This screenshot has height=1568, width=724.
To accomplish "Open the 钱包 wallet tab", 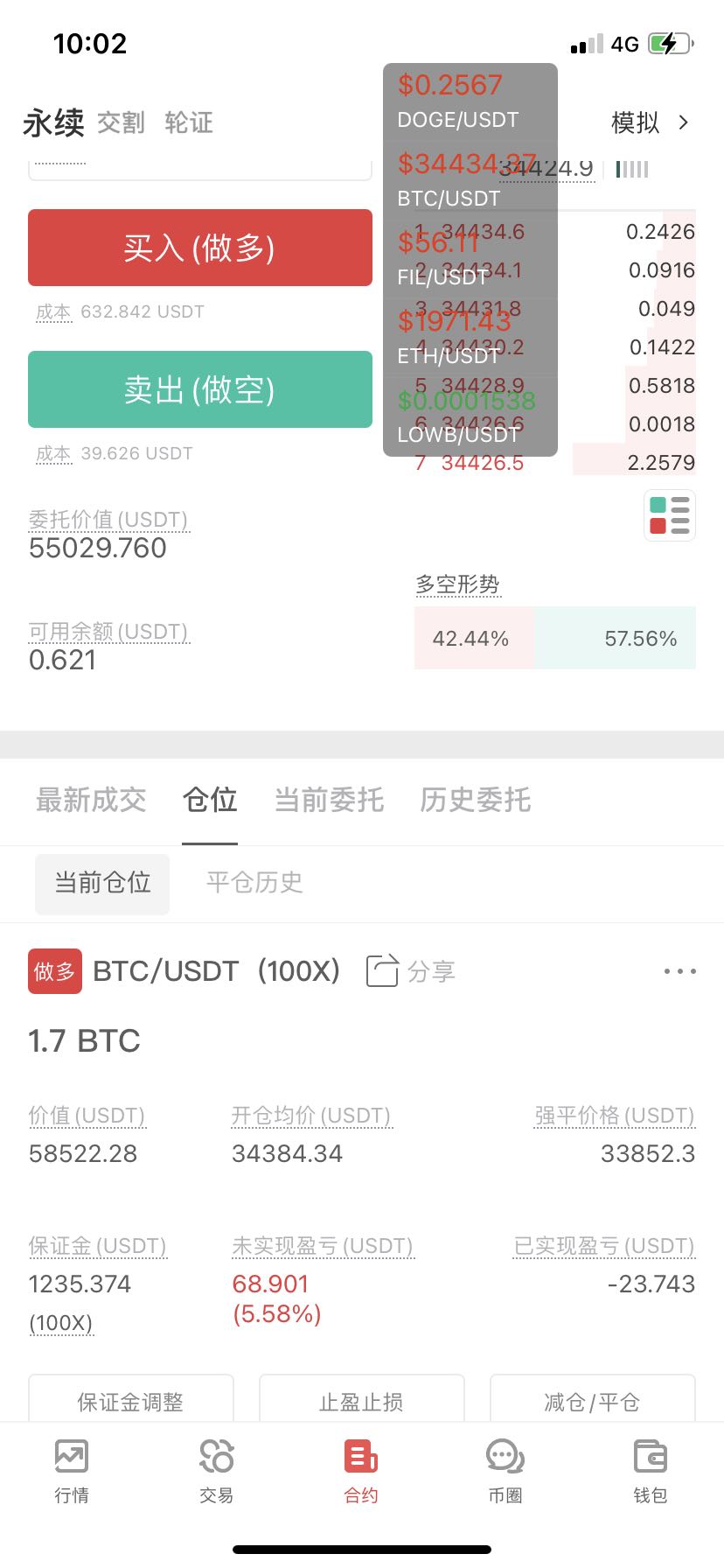I will pyautogui.click(x=651, y=1470).
